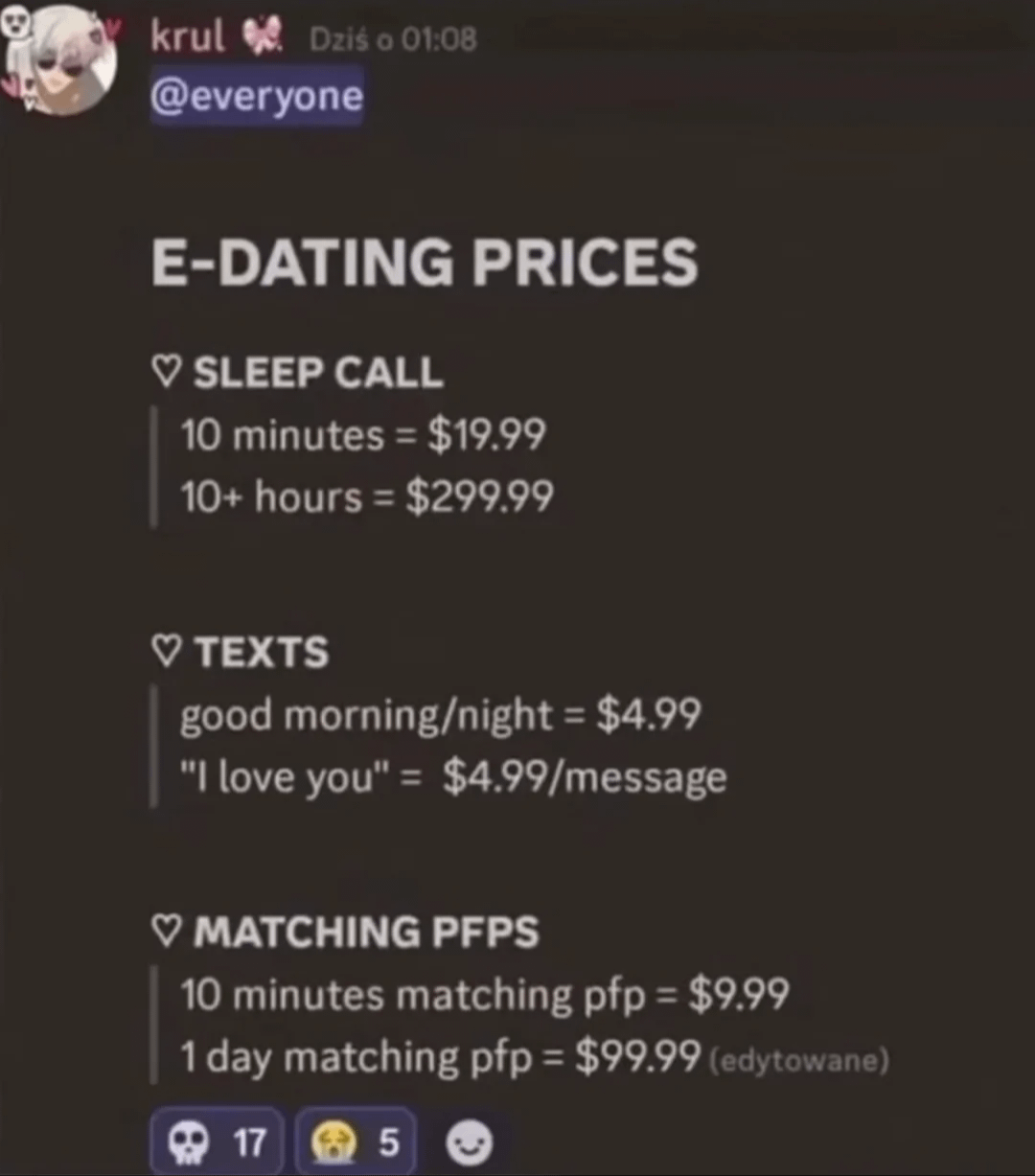Tap the @everyone mention
The height and width of the screenshot is (1176, 1035).
coord(257,96)
